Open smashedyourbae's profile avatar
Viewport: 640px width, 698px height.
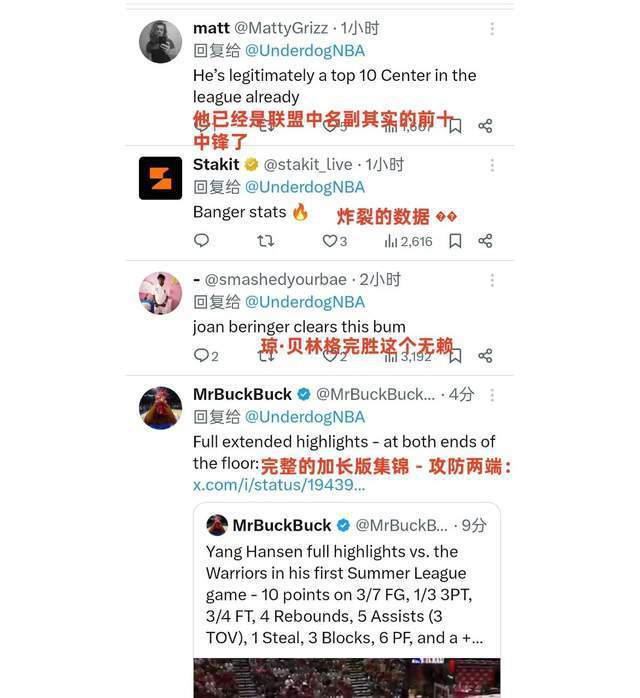point(160,293)
